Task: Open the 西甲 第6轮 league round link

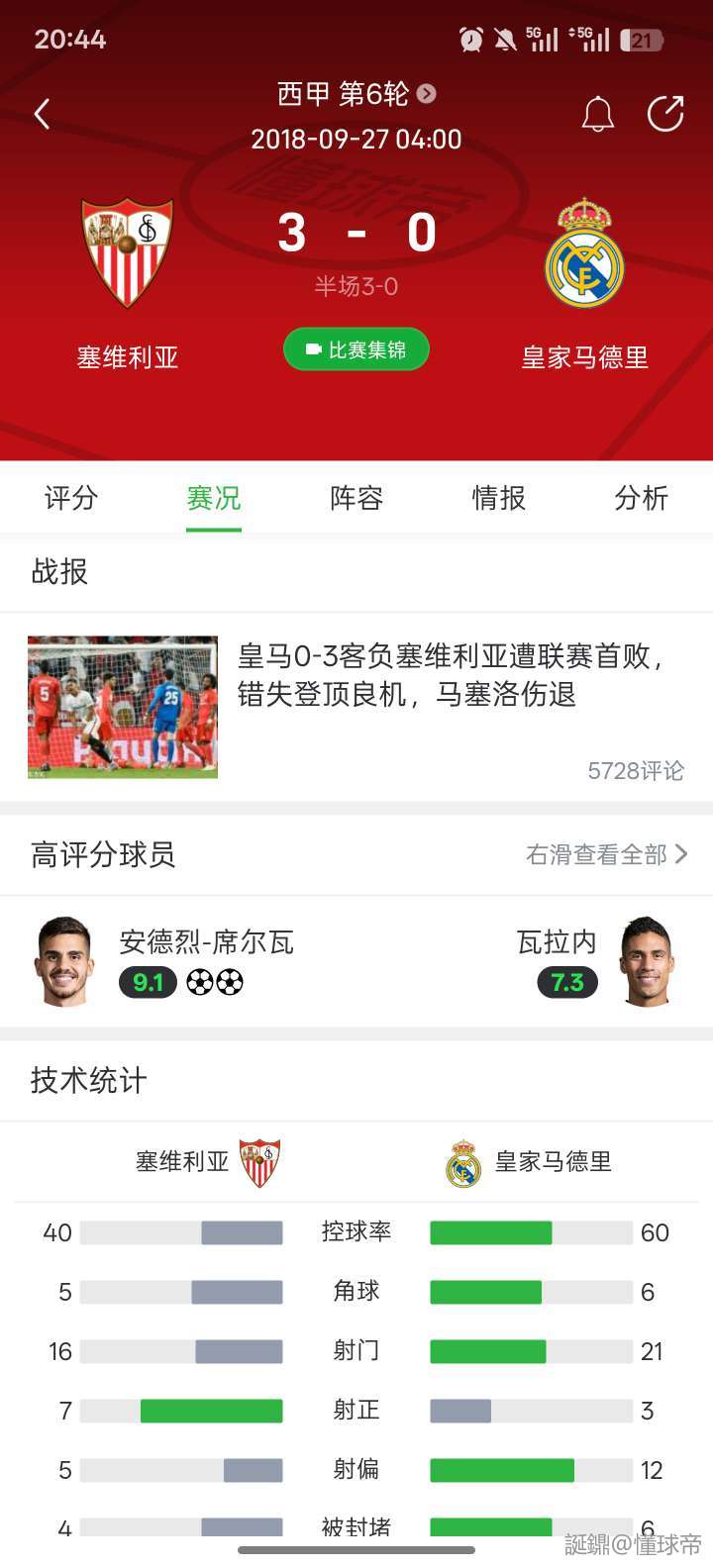Action: 356,94
